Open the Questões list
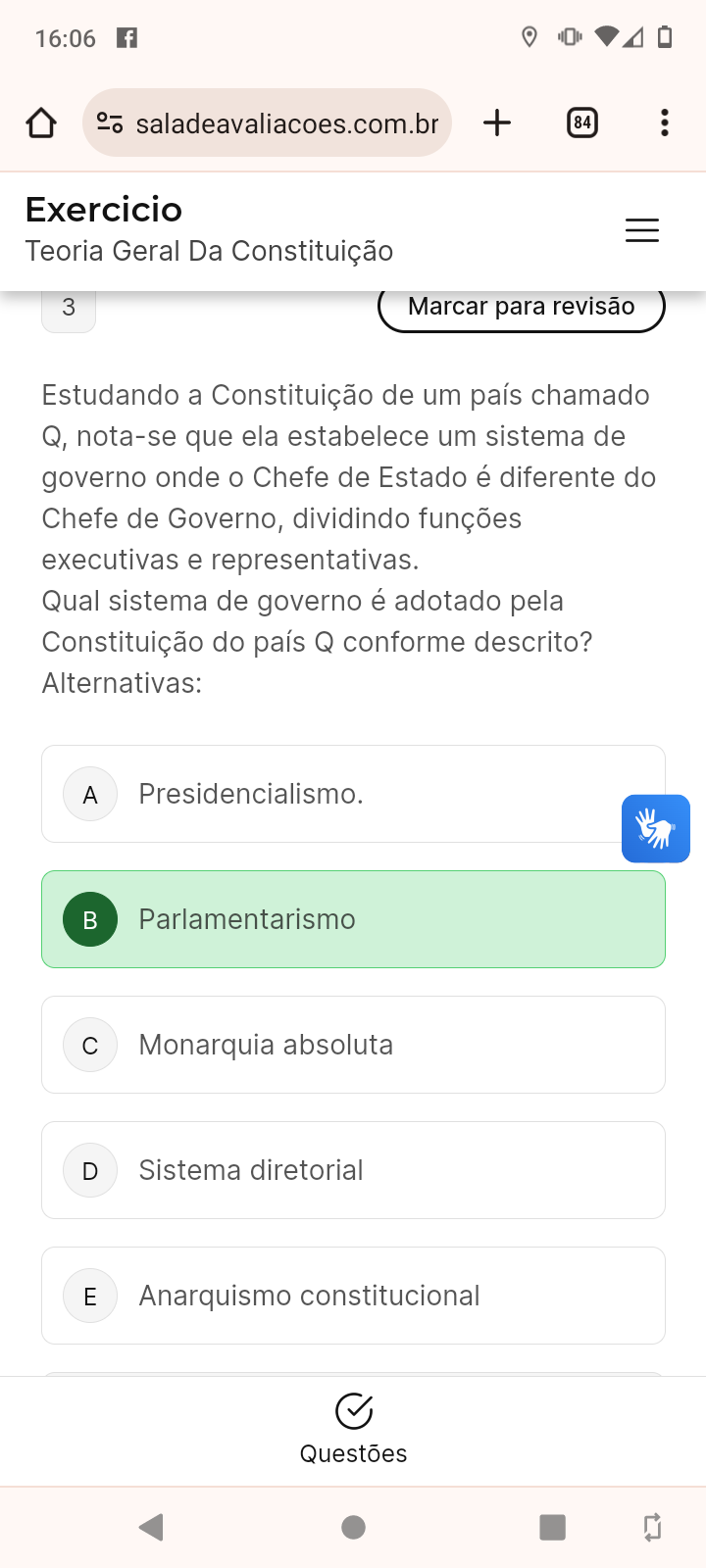The height and width of the screenshot is (1568, 706). pos(353,1429)
